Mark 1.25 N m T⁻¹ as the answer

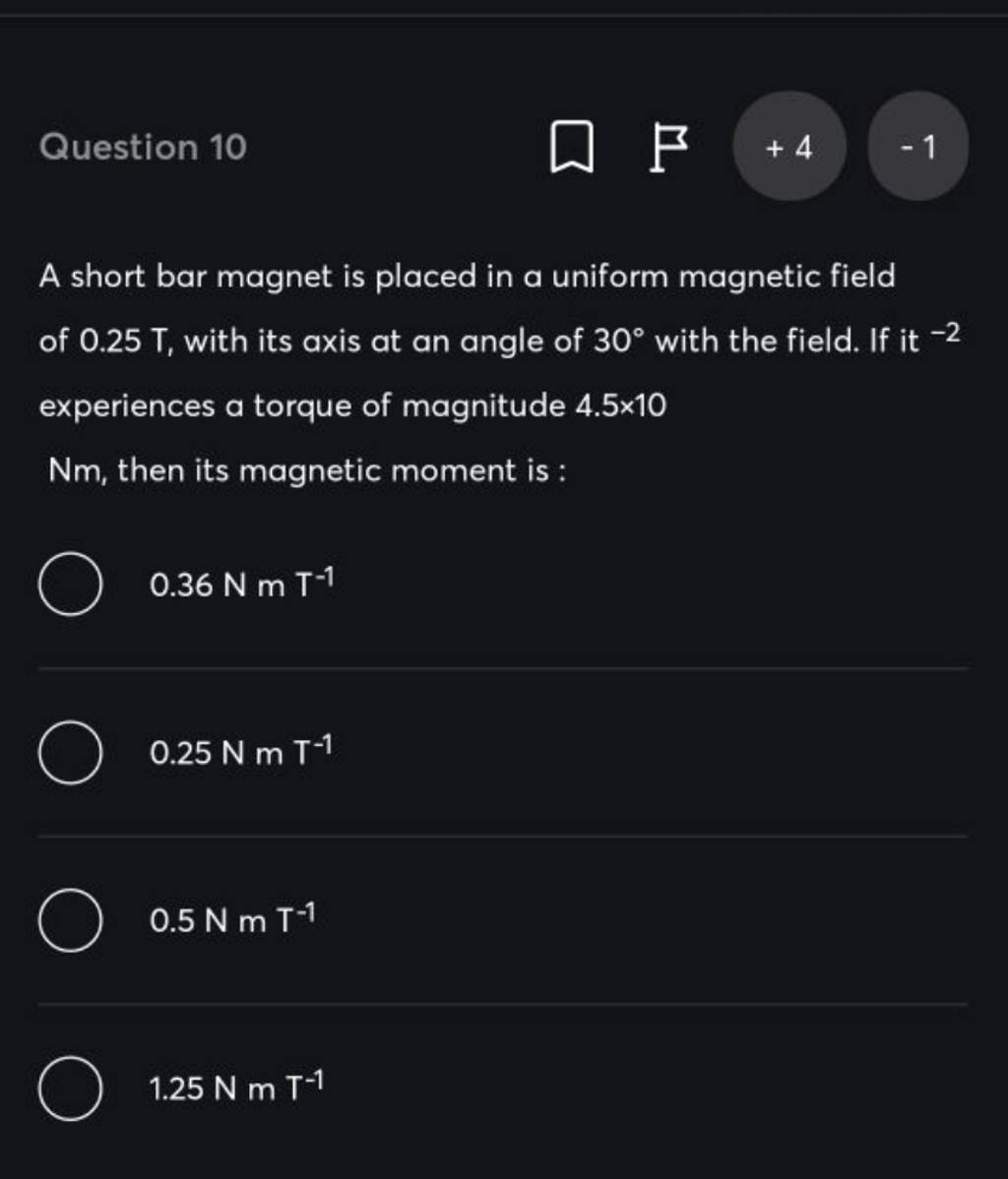[x=71, y=1090]
